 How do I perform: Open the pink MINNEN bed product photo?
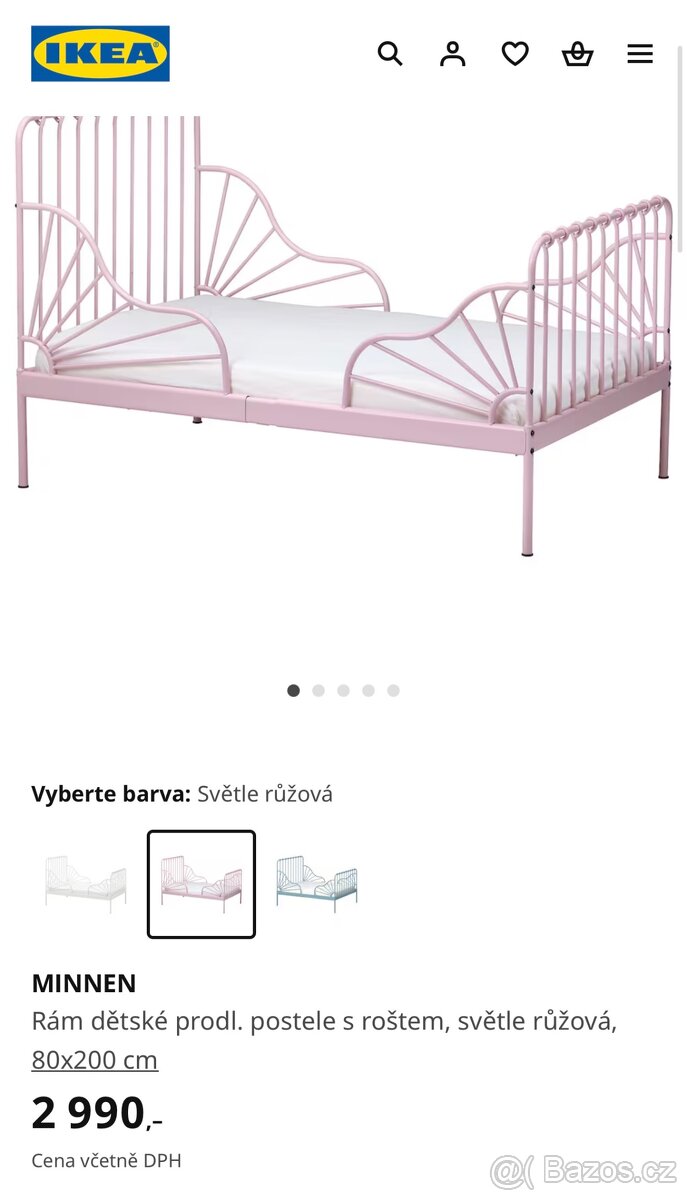tap(343, 340)
